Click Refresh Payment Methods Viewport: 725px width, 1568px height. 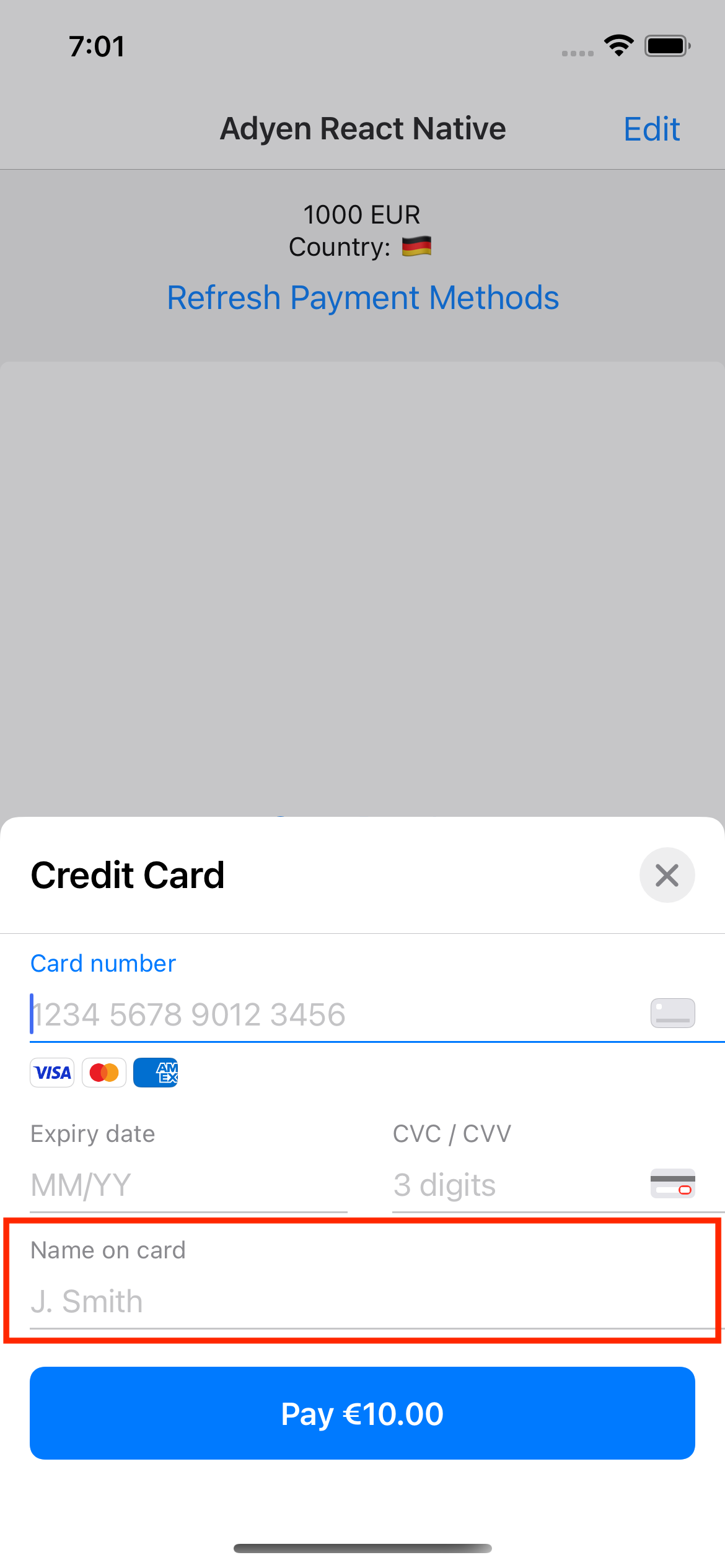tap(362, 297)
